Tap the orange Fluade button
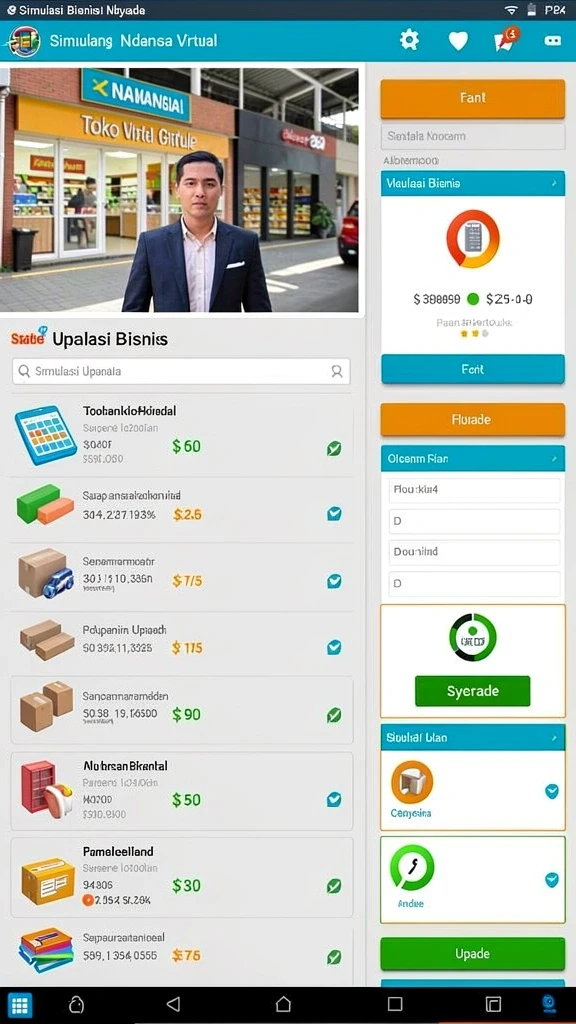The width and height of the screenshot is (576, 1024). coord(472,419)
